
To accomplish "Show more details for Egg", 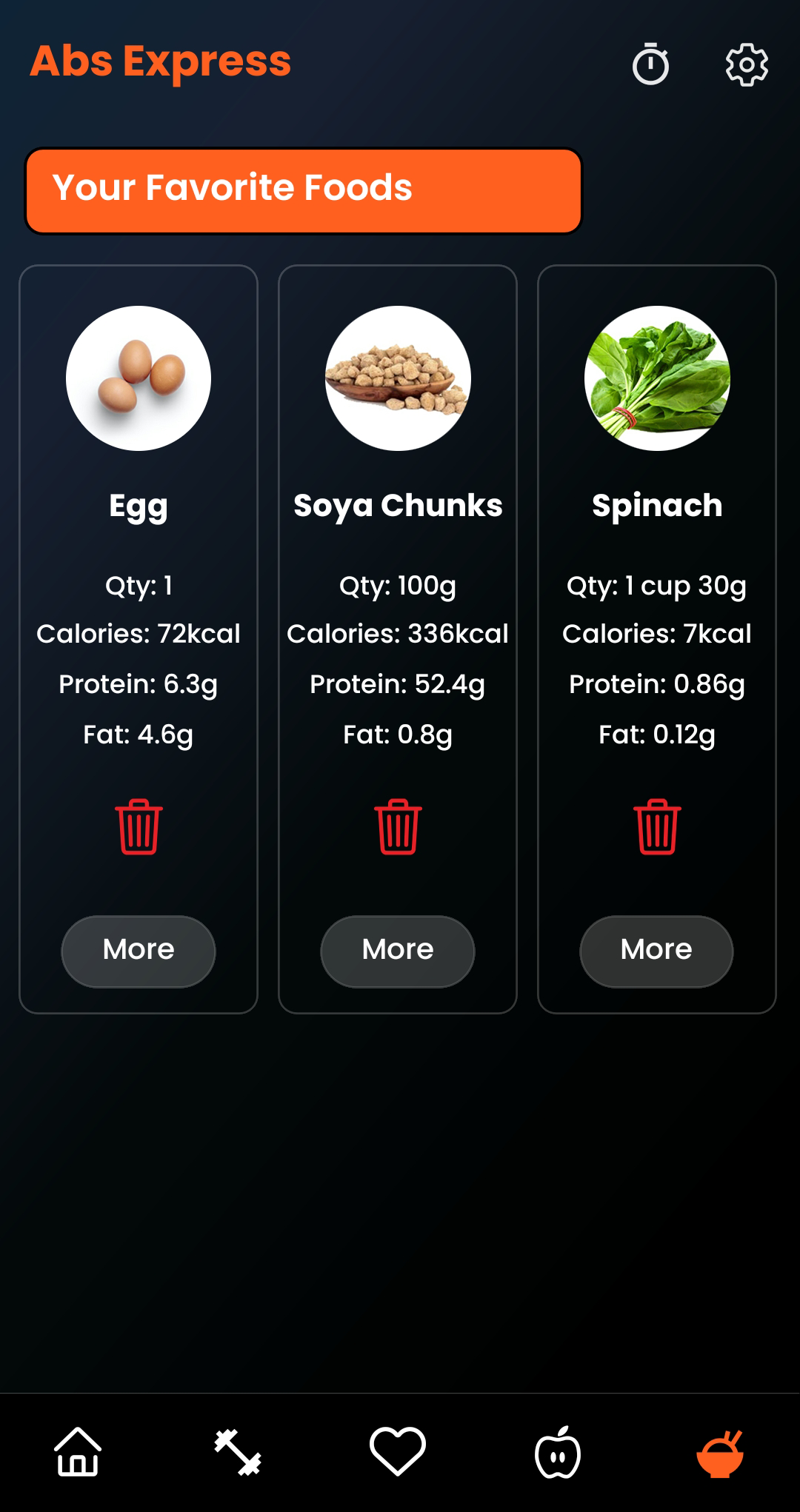I will pyautogui.click(x=139, y=951).
